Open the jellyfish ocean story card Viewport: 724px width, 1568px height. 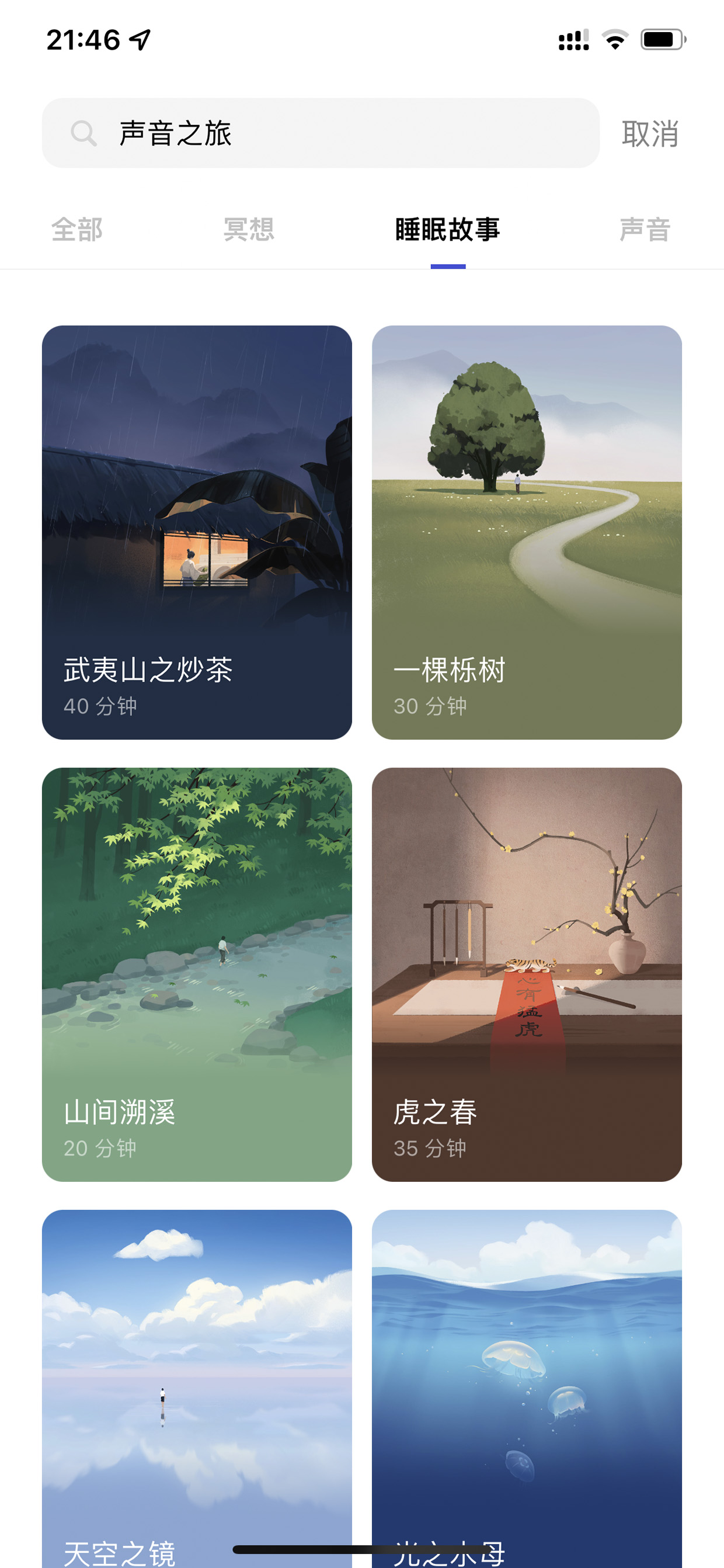coord(527,1389)
